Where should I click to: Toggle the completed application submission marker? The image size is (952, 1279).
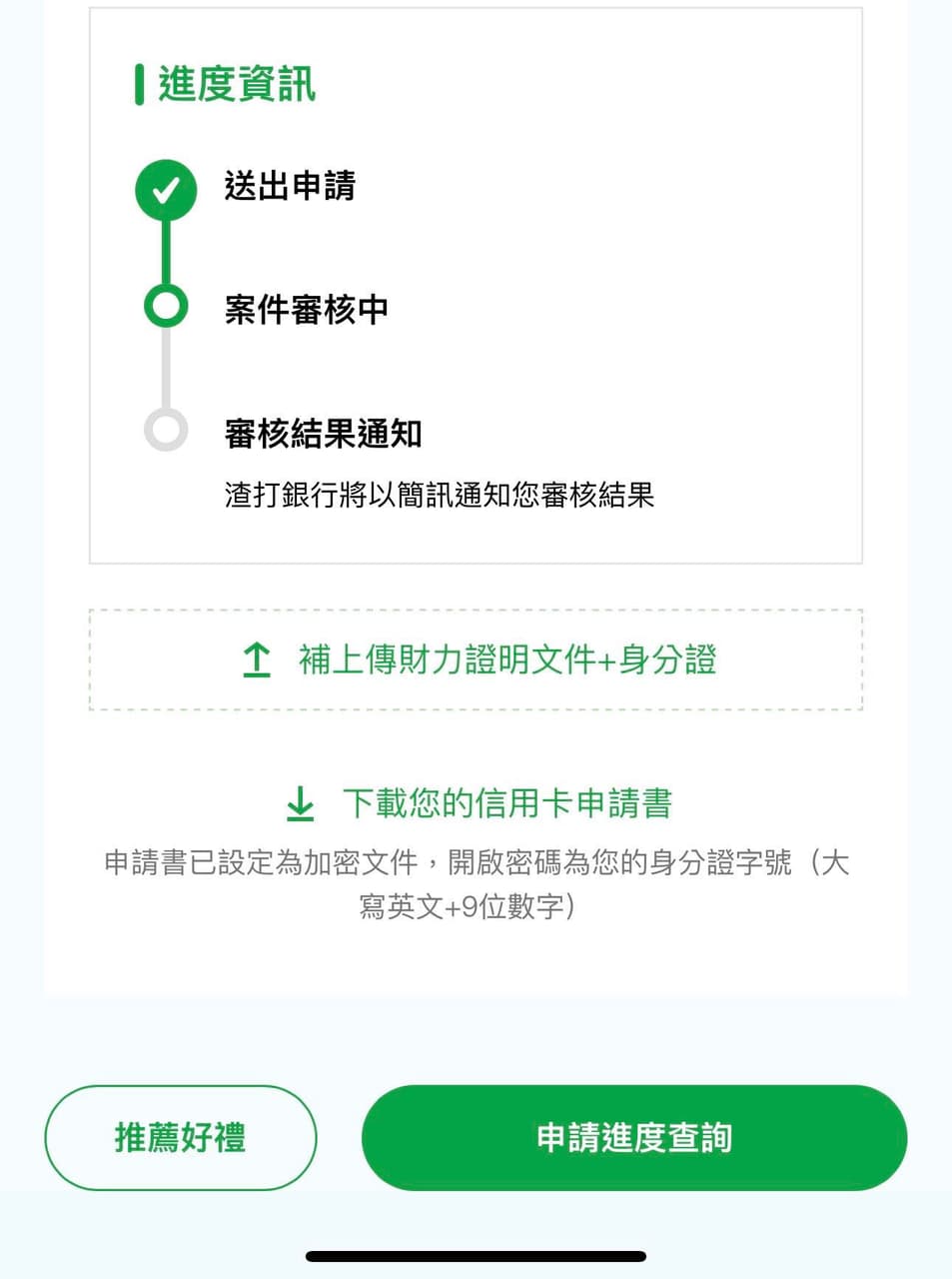coord(165,189)
